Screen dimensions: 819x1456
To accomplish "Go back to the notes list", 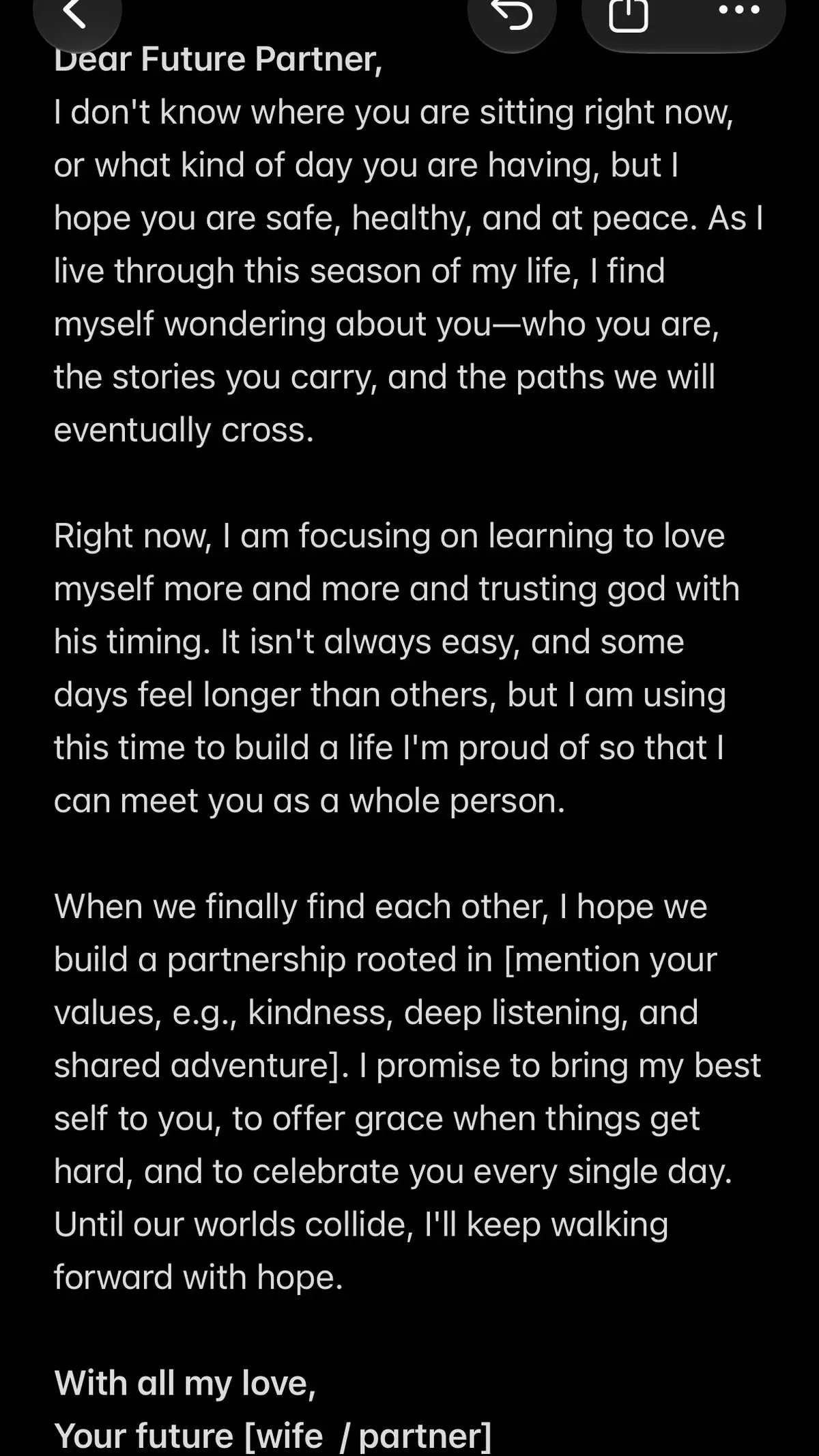I will pyautogui.click(x=76, y=15).
